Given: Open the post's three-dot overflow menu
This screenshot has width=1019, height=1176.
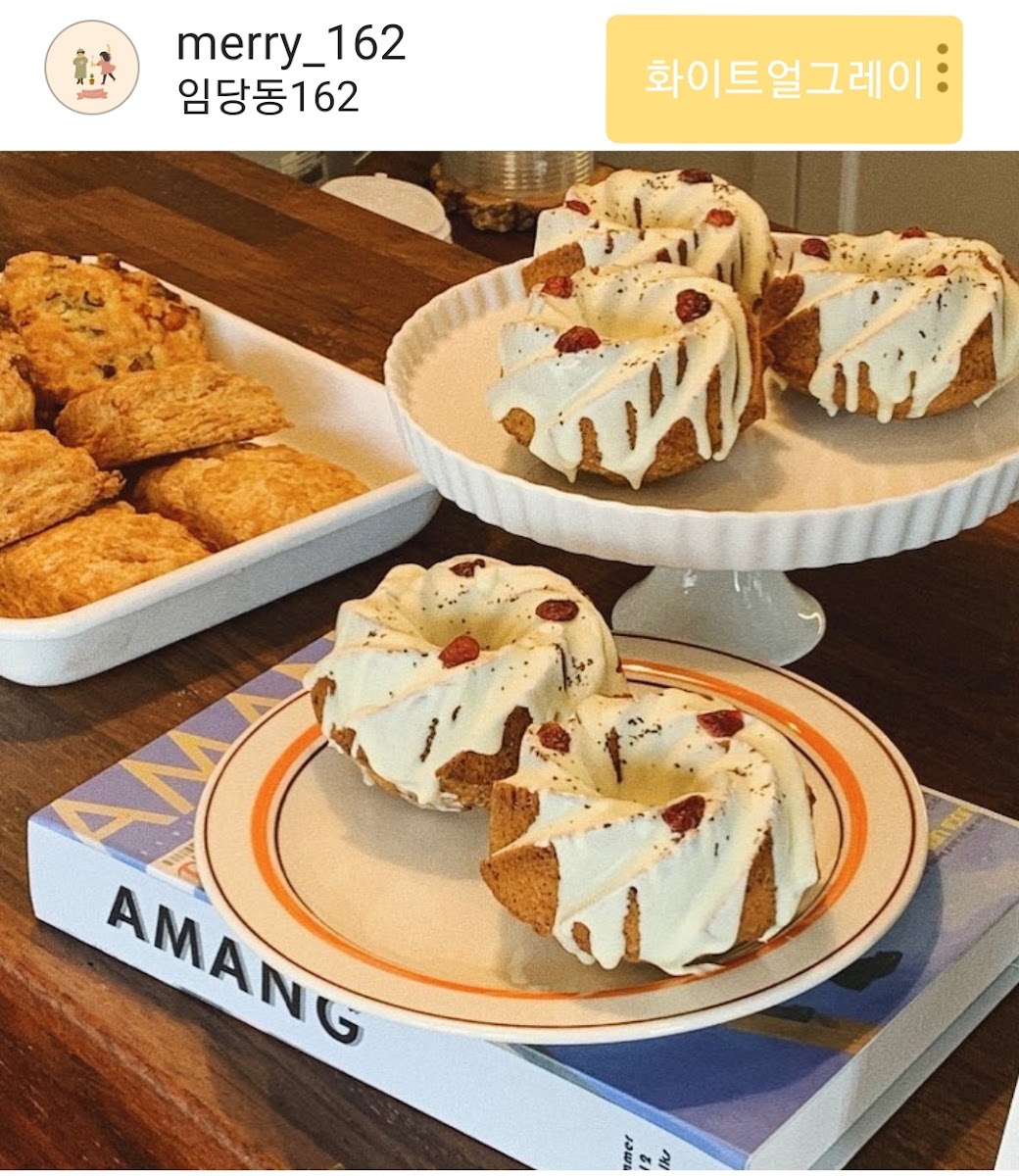Looking at the screenshot, I should click(x=943, y=69).
